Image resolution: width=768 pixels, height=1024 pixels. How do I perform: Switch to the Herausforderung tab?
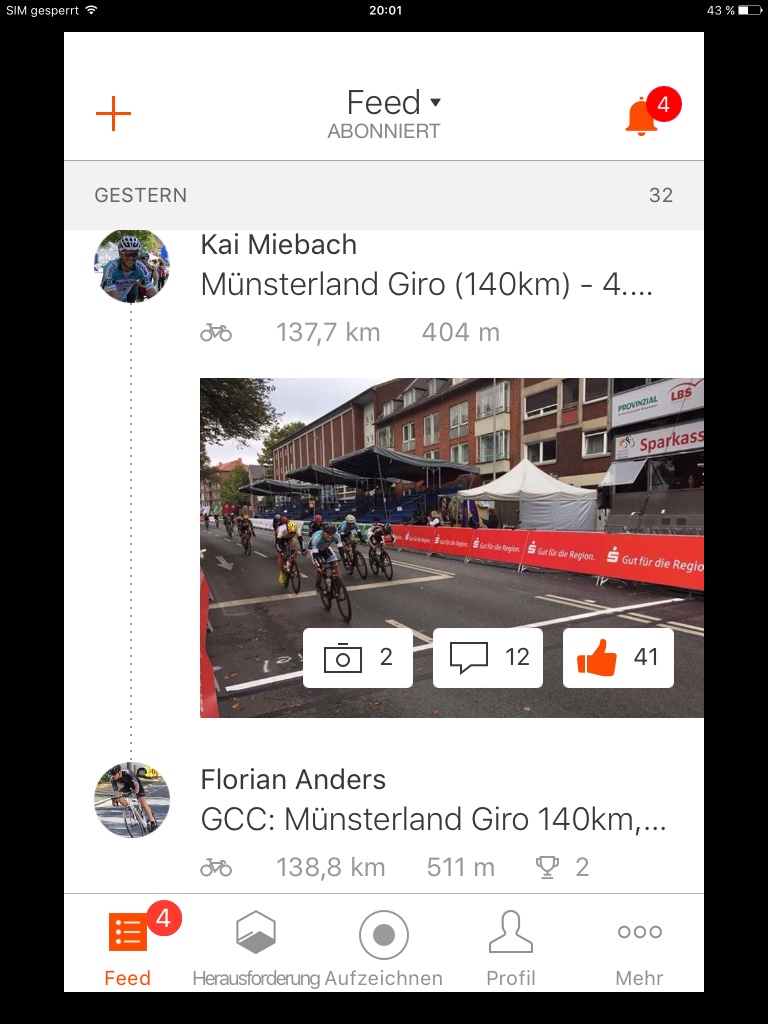pos(256,946)
